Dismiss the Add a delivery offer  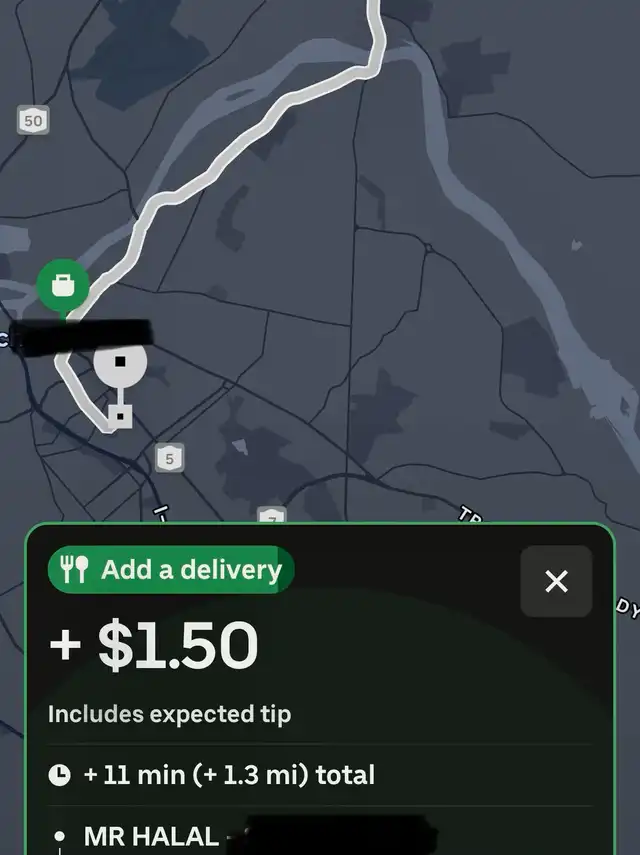556,581
